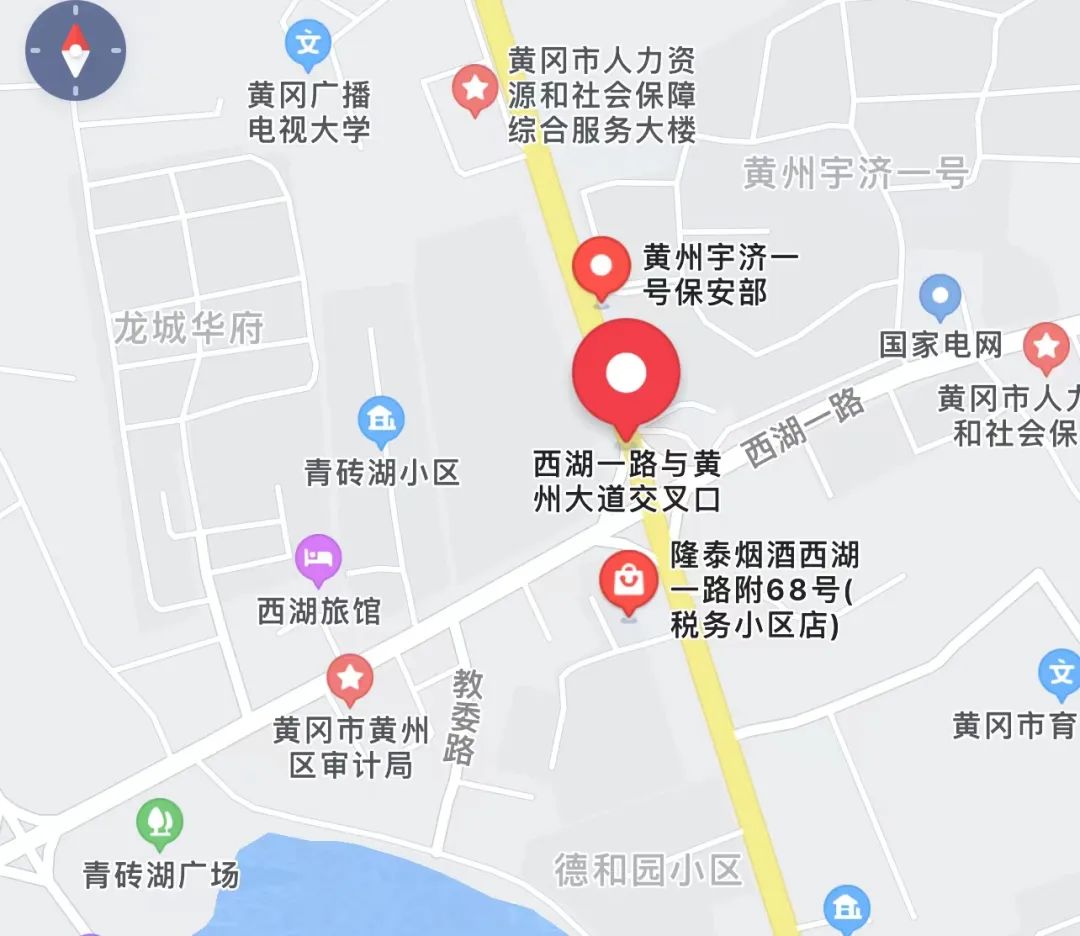The width and height of the screenshot is (1080, 936).
Task: Select the 青砖湖广场 park marker
Action: coord(159,822)
